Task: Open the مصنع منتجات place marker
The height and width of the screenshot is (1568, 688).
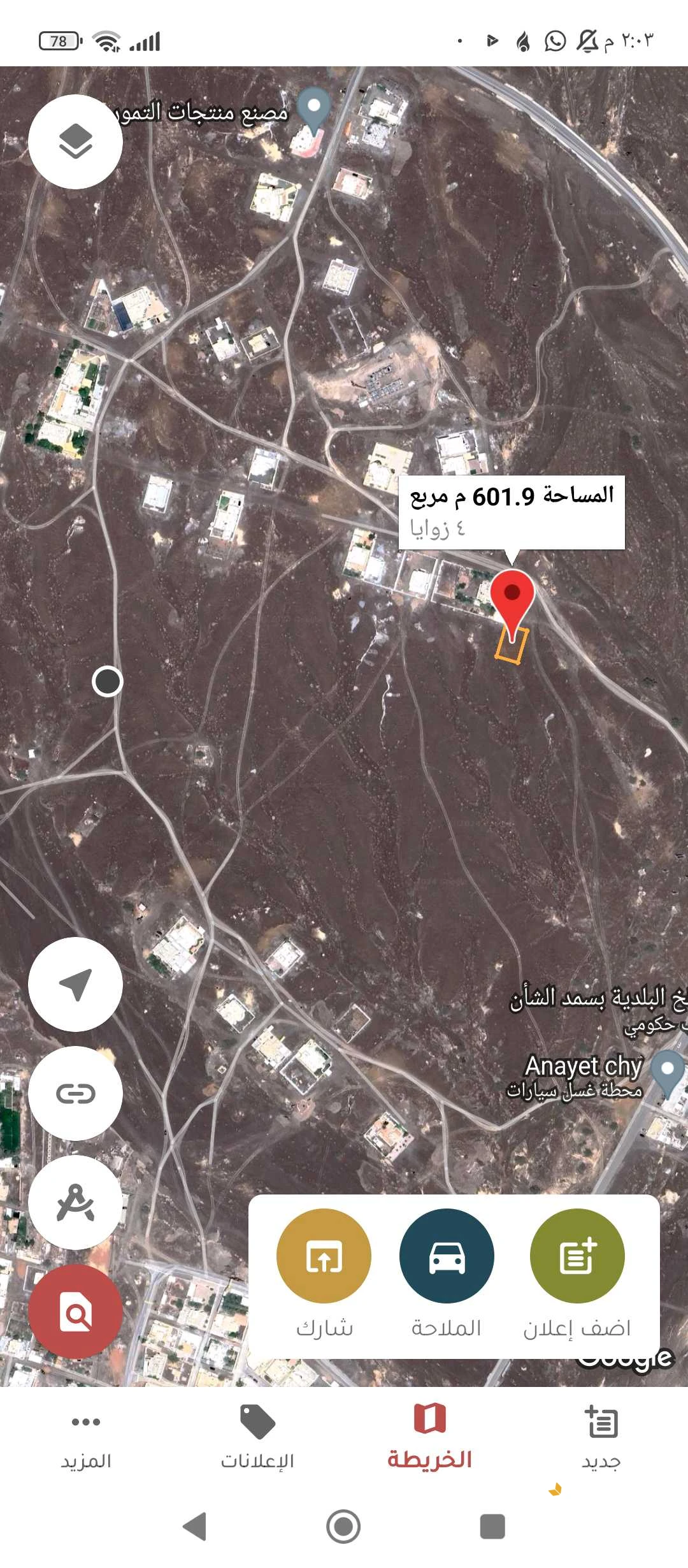Action: coord(314,107)
